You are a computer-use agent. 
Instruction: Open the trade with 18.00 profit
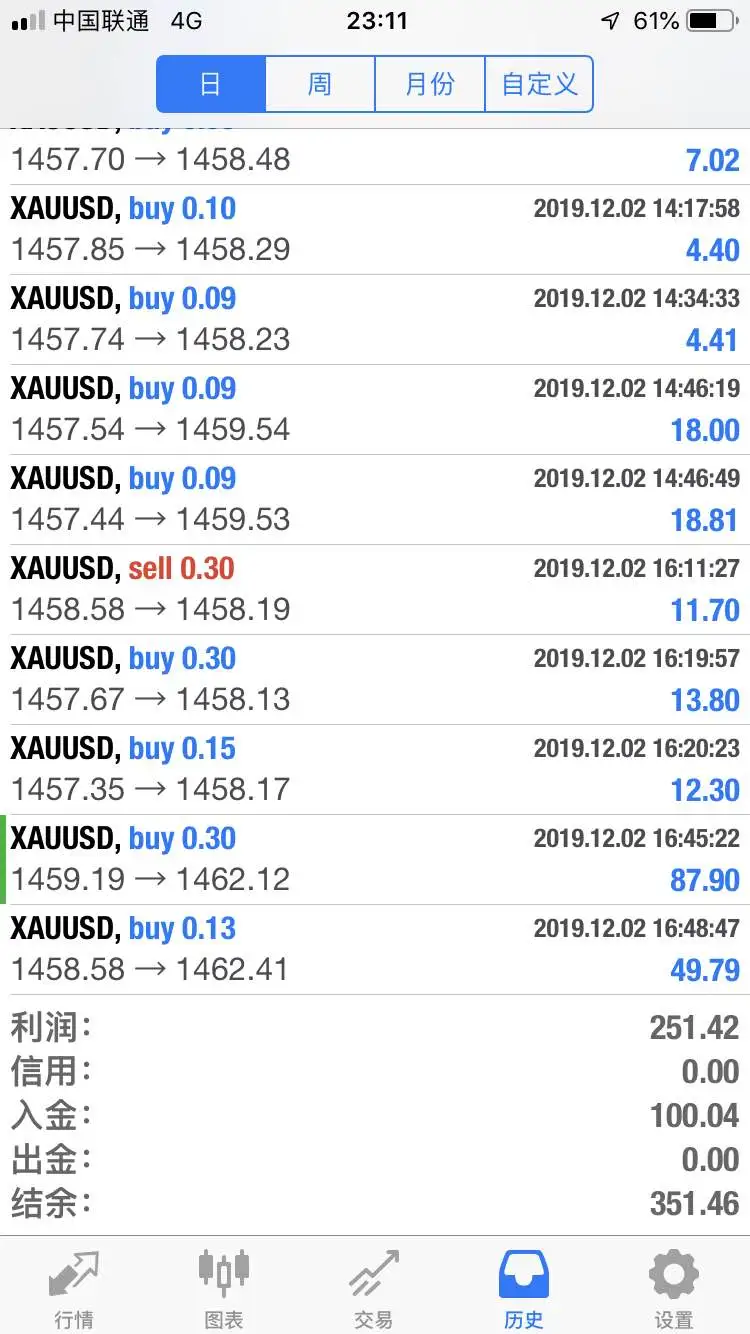[375, 410]
